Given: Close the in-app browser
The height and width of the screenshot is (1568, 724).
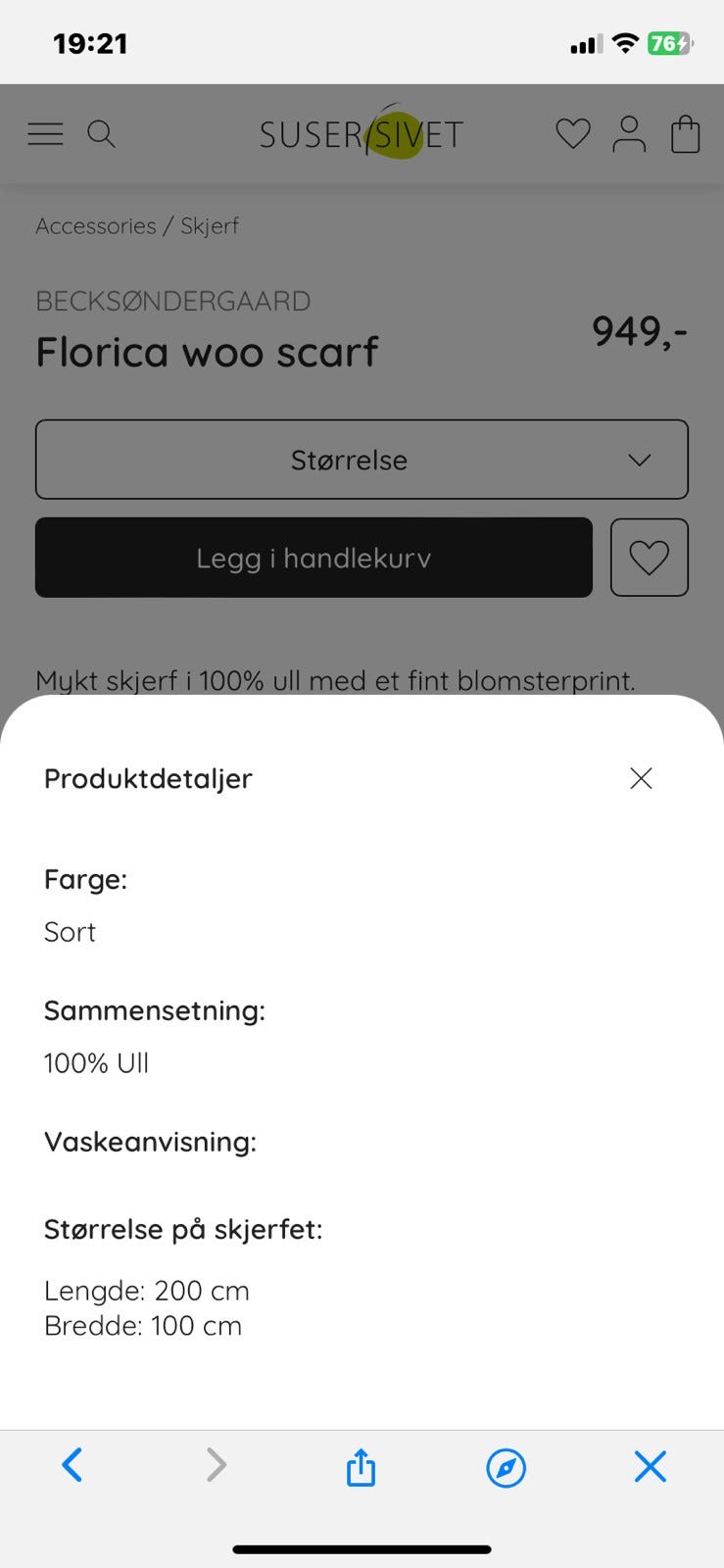Looking at the screenshot, I should [651, 1467].
